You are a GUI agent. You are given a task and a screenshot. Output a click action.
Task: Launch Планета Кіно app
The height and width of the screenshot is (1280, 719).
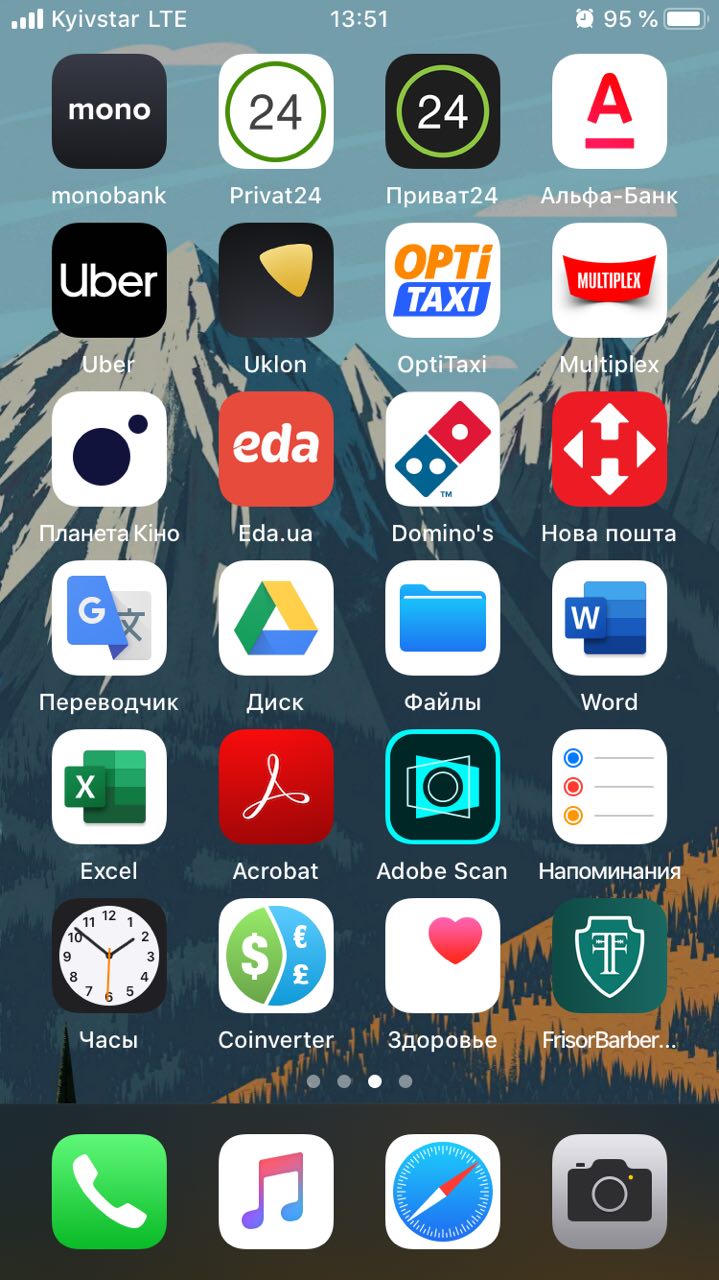click(x=109, y=449)
